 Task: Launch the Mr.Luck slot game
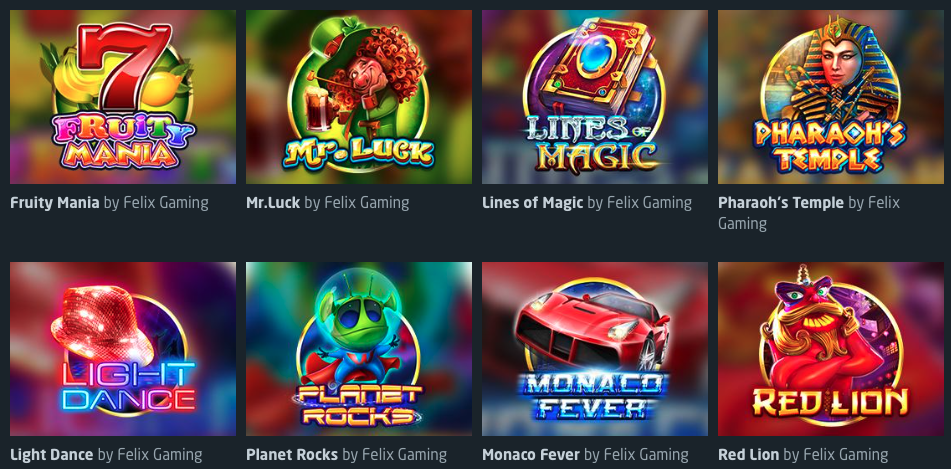[358, 97]
